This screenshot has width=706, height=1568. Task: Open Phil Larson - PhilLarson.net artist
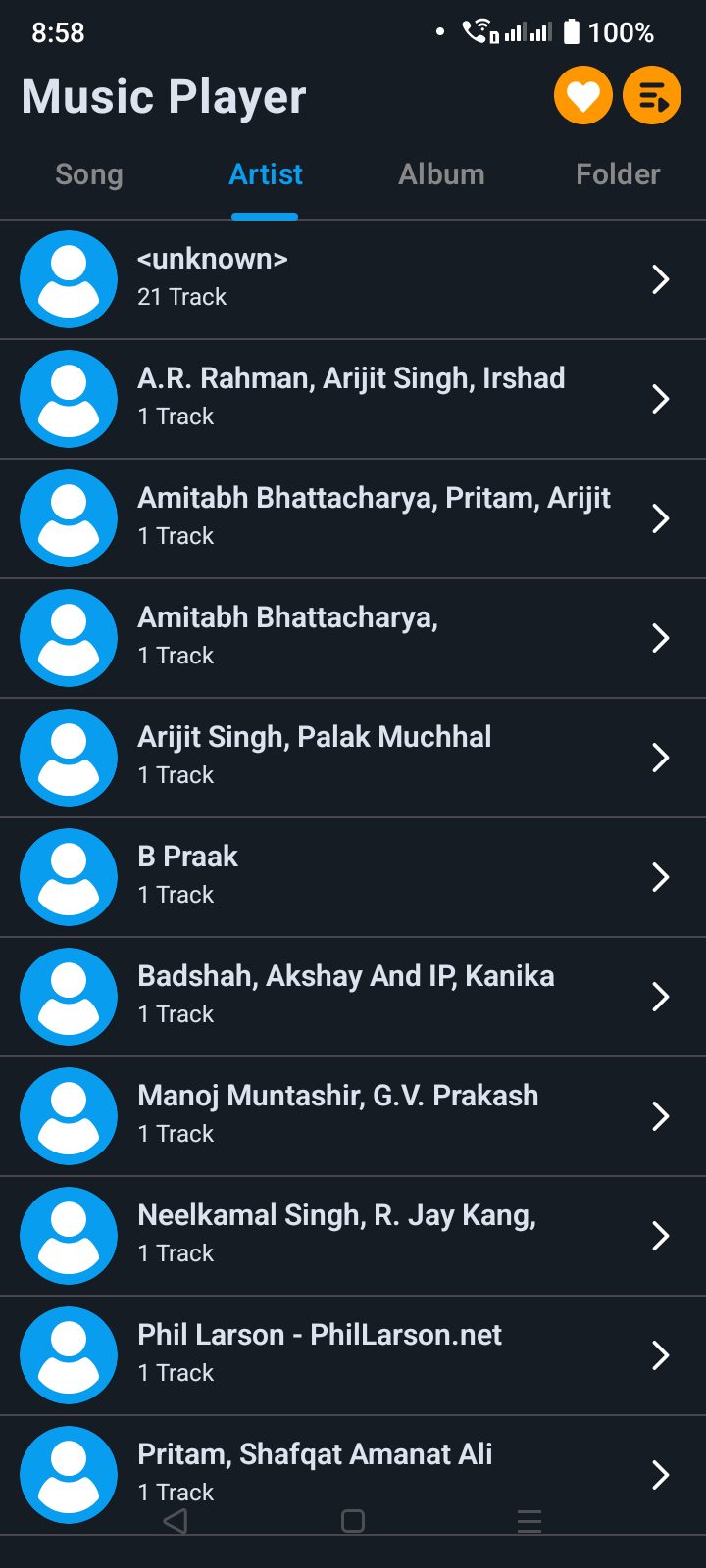tap(353, 1355)
